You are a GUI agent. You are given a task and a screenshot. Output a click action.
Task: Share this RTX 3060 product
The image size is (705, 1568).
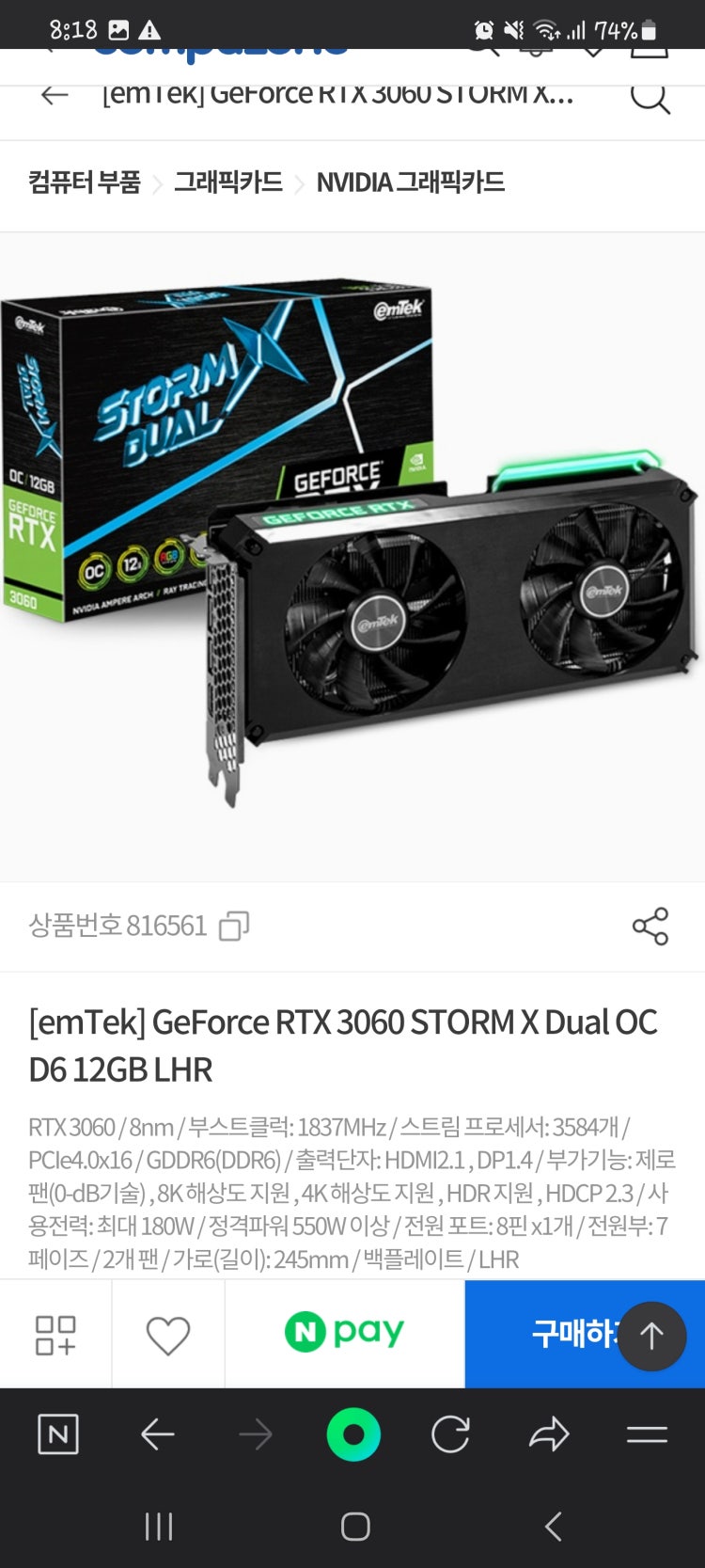650,927
